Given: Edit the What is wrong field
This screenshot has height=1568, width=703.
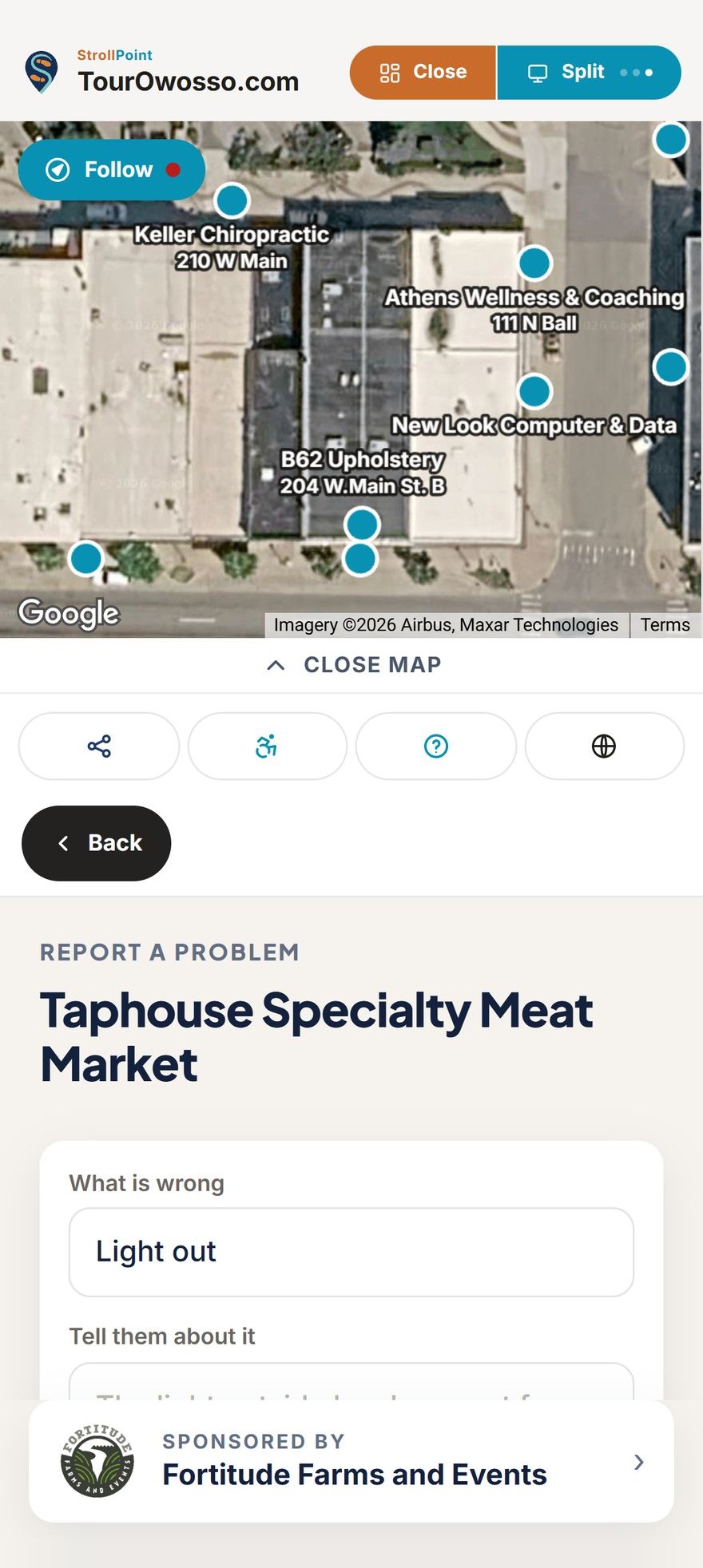Looking at the screenshot, I should point(351,1252).
